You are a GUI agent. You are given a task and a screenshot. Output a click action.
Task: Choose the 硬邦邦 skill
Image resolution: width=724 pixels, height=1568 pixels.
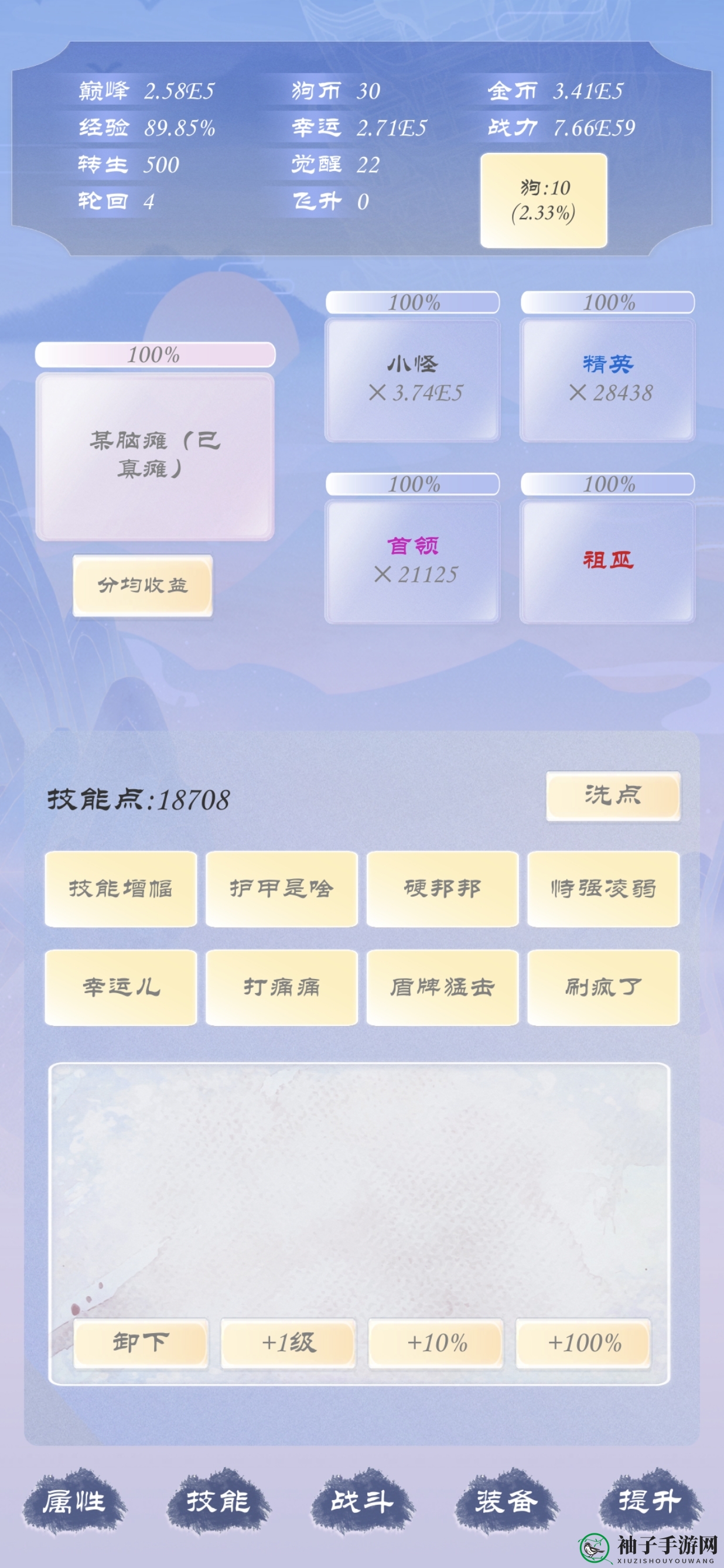point(442,889)
